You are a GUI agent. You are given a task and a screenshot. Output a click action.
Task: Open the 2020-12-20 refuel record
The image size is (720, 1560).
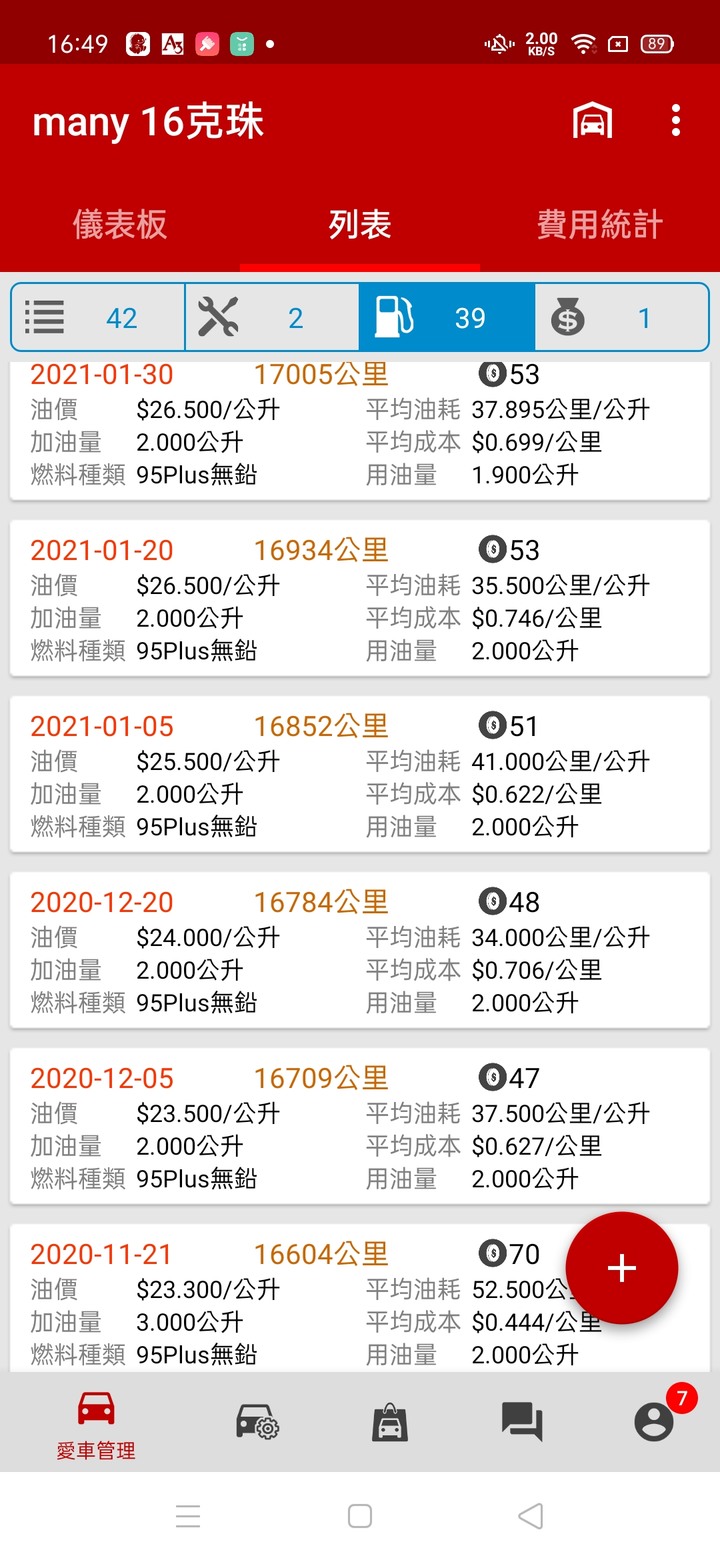click(x=360, y=950)
